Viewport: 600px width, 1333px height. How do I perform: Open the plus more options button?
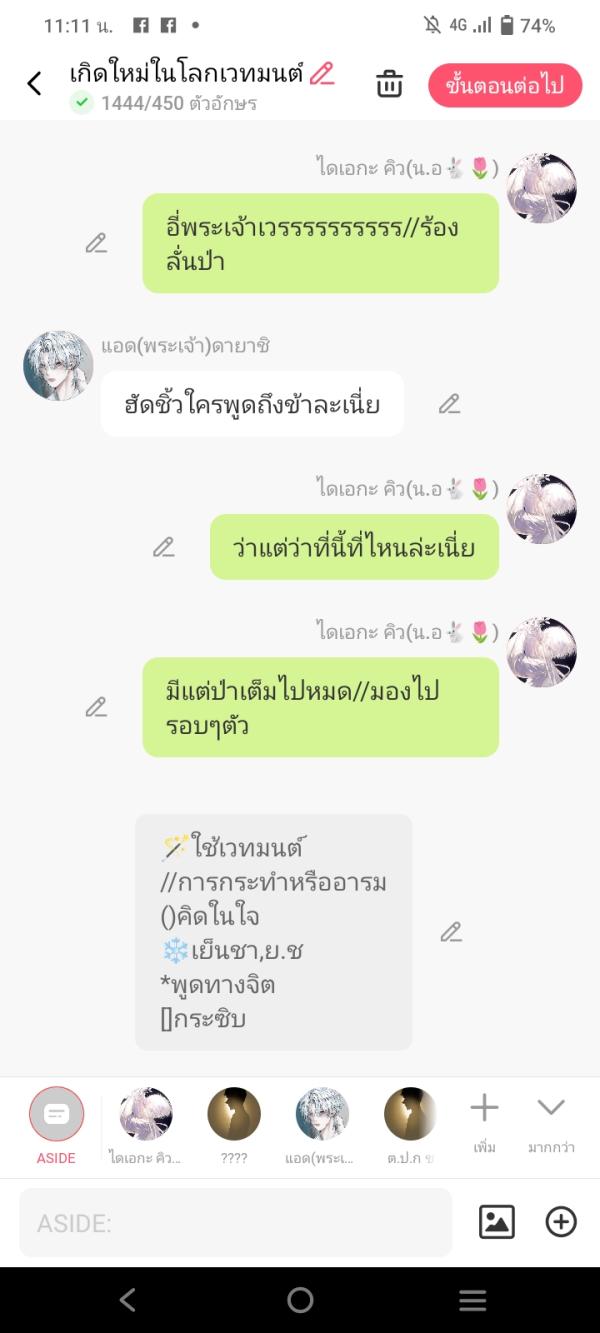coord(561,1222)
